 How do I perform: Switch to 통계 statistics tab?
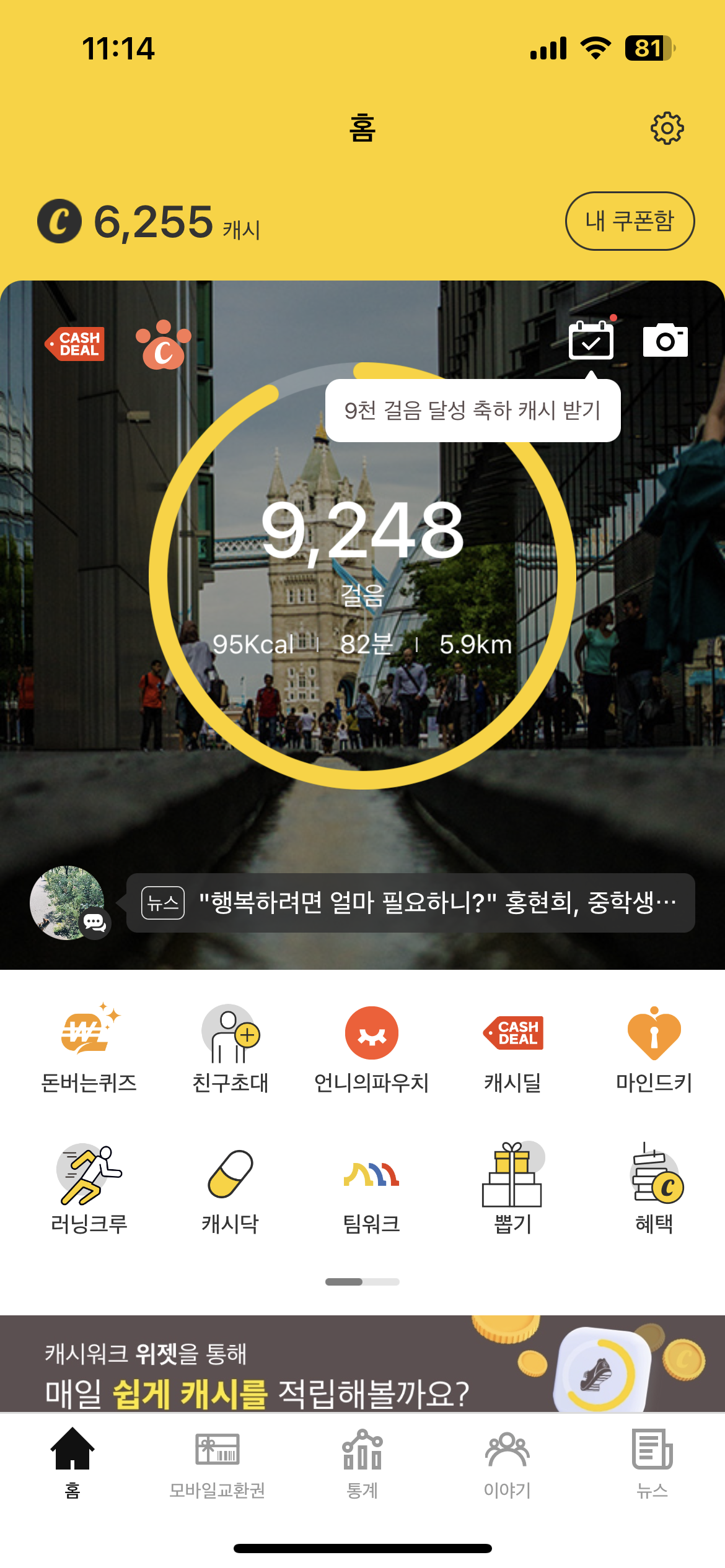pyautogui.click(x=362, y=1463)
